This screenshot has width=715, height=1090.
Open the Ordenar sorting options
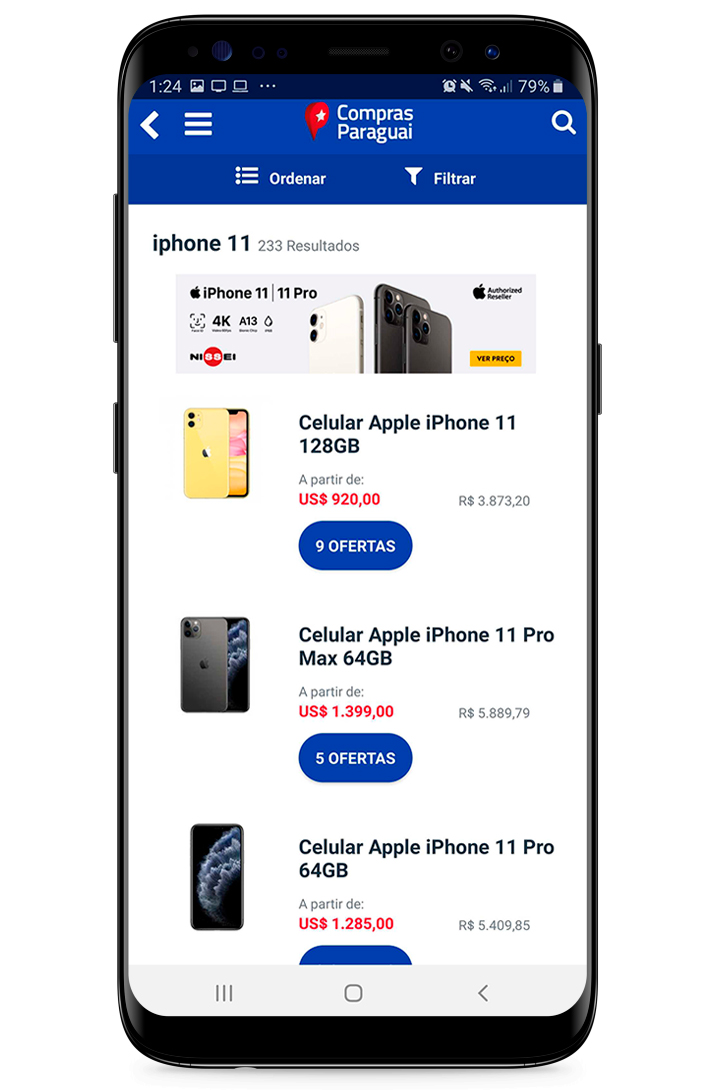281,178
